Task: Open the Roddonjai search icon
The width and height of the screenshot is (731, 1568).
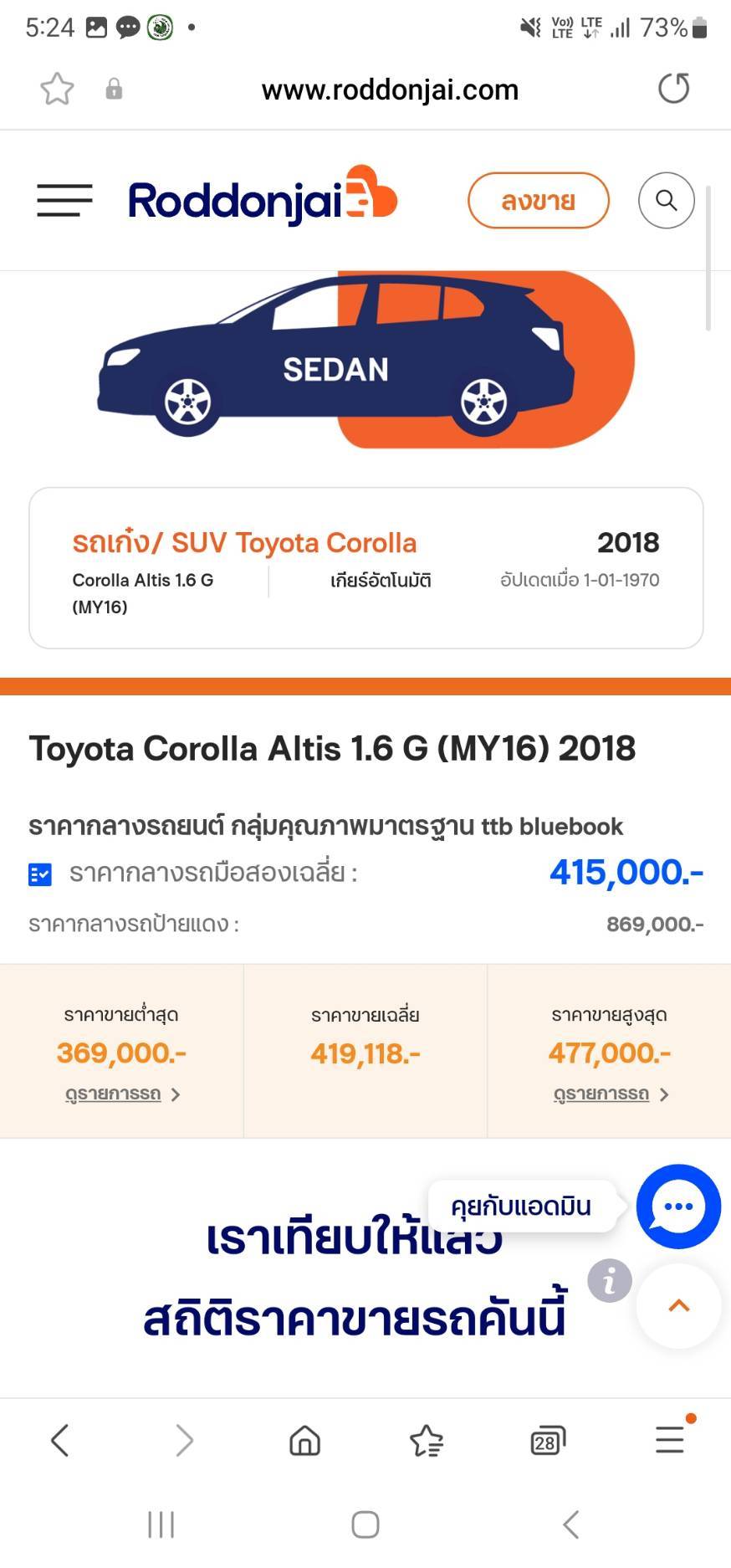Action: [667, 201]
